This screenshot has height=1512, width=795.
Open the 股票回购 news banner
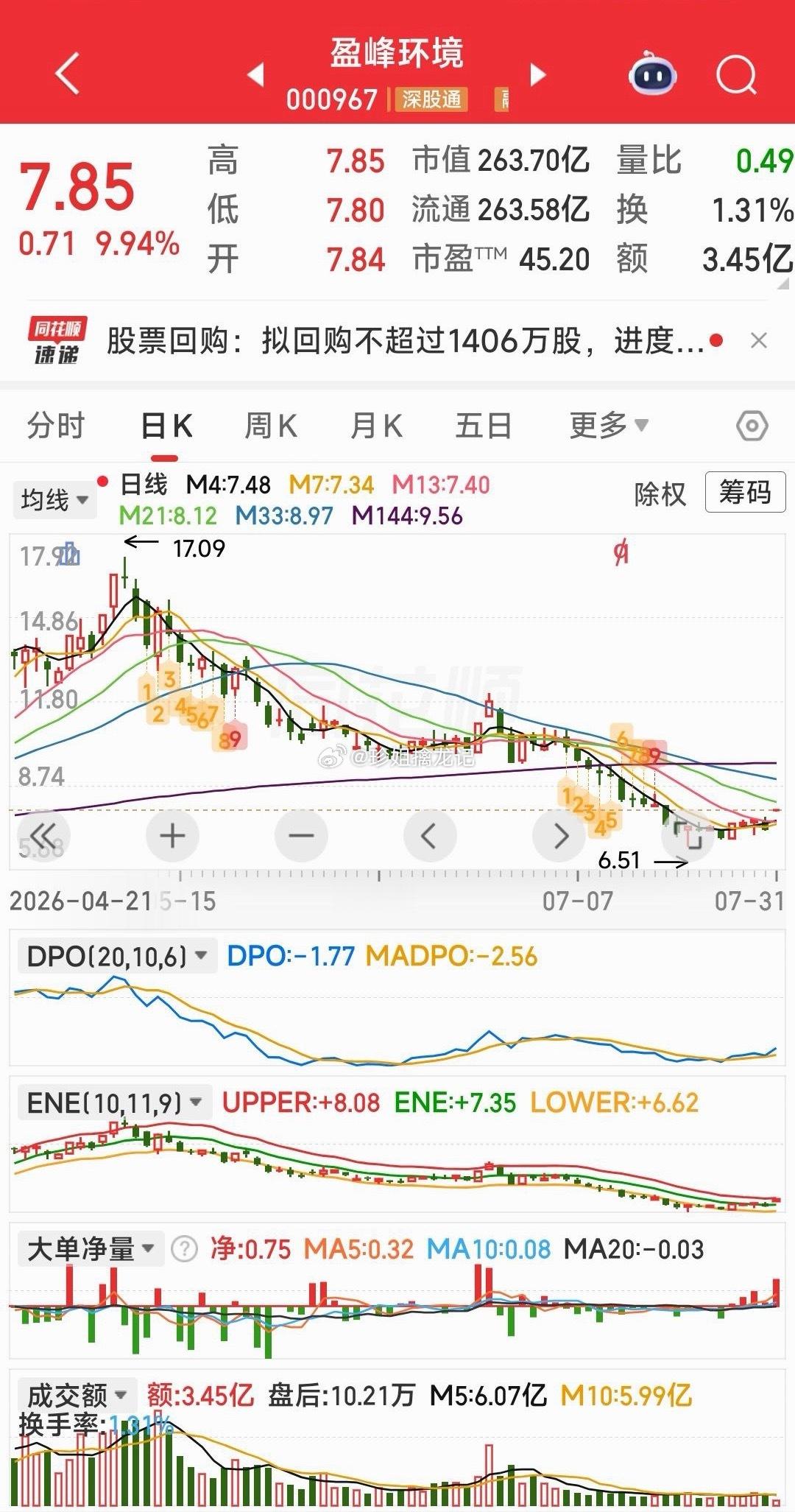tap(405, 340)
